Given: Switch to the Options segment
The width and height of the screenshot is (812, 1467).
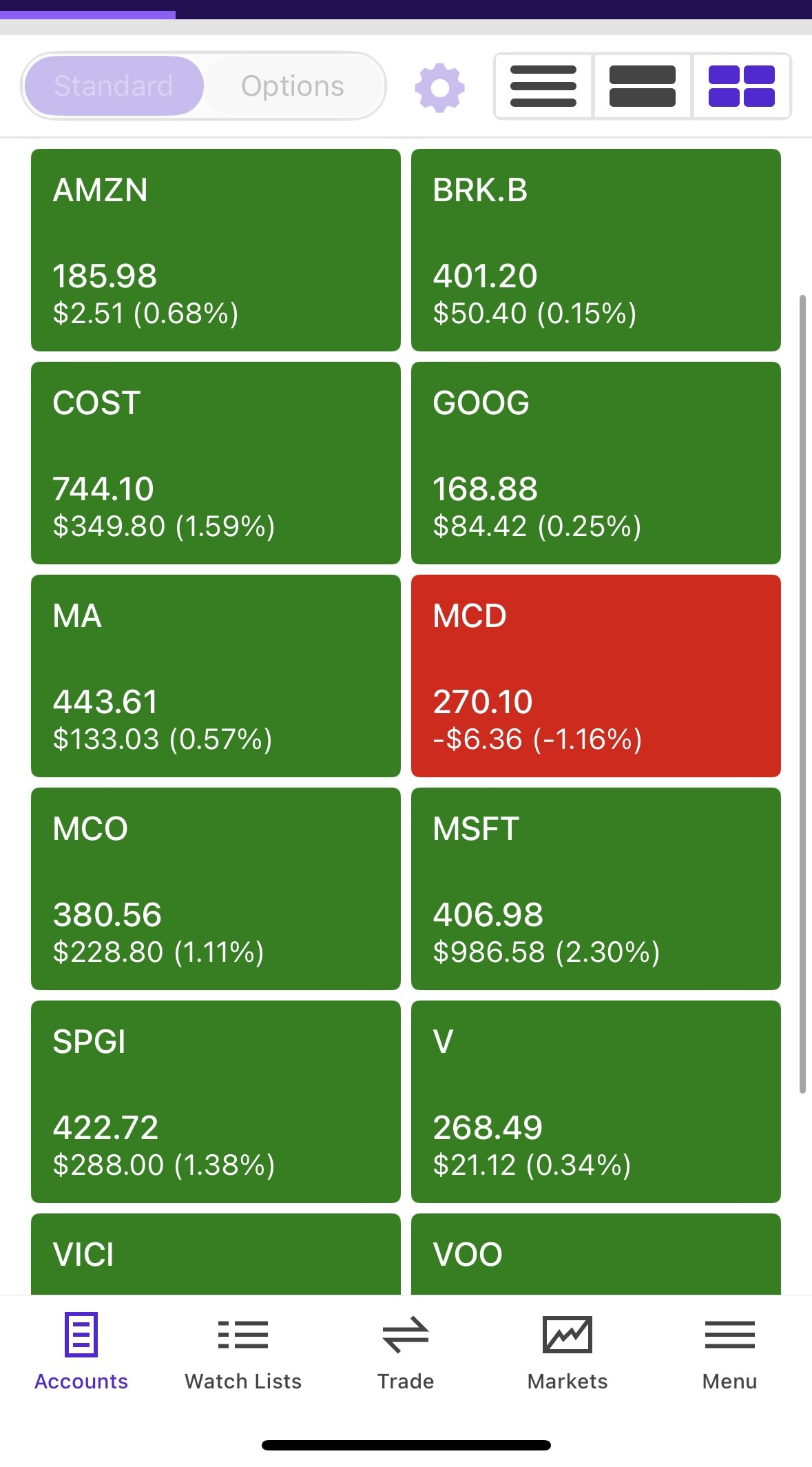Looking at the screenshot, I should click(x=293, y=86).
